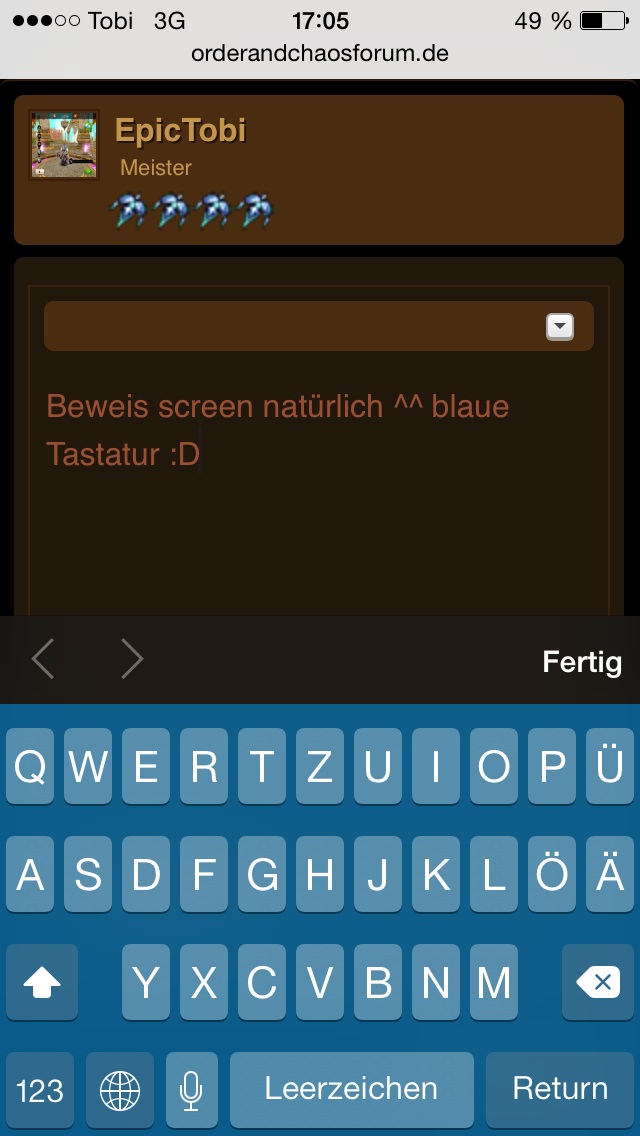Tap the website address orderandchaosforum.de
Image resolution: width=640 pixels, height=1136 pixels.
[320, 53]
